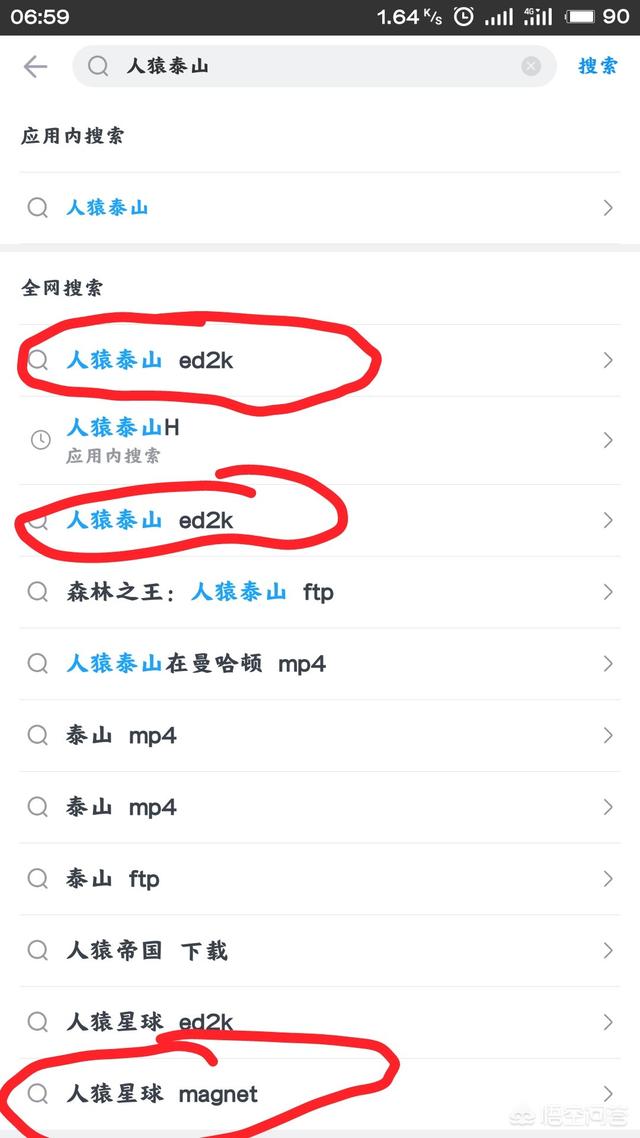This screenshot has height=1138, width=640.
Task: Open the 人猿星球 magnet suggestion
Action: coord(318,1094)
